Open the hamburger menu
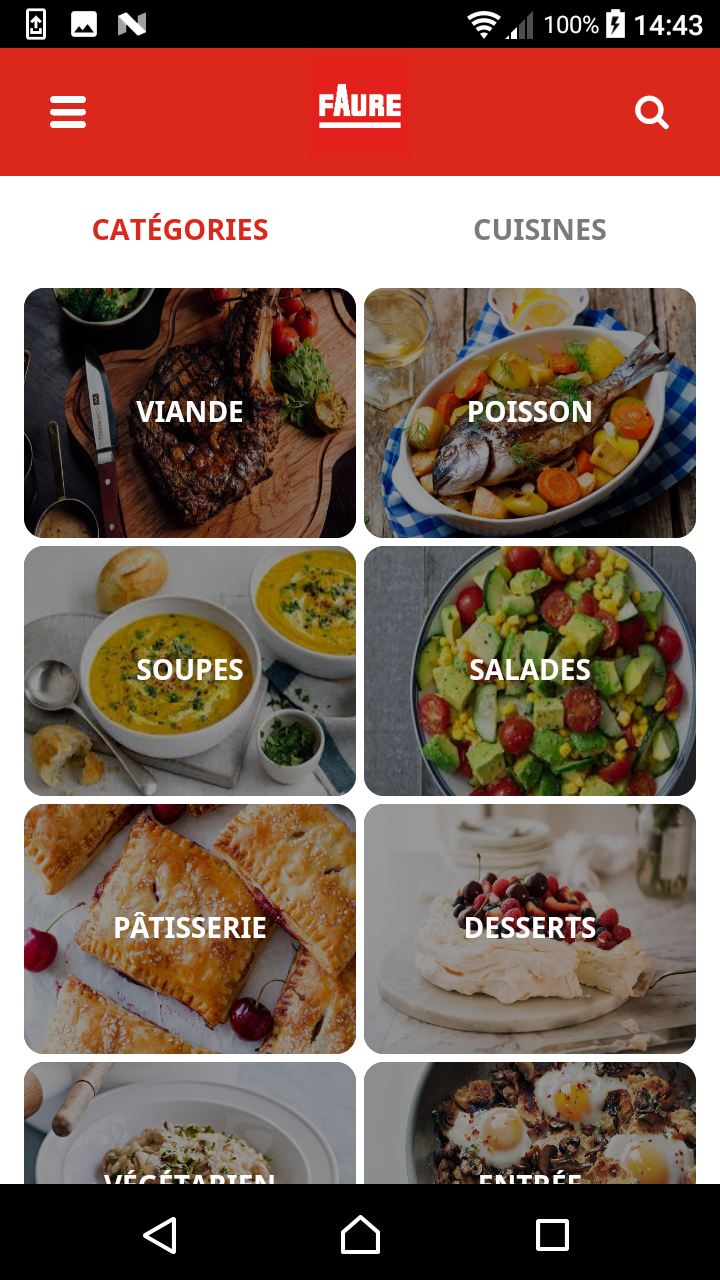720x1280 pixels. click(68, 112)
